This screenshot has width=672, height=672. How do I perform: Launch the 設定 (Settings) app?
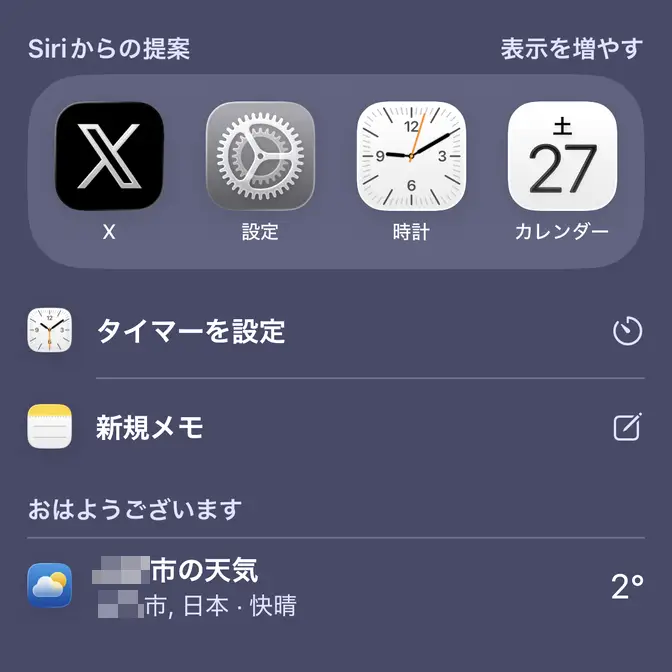click(260, 156)
